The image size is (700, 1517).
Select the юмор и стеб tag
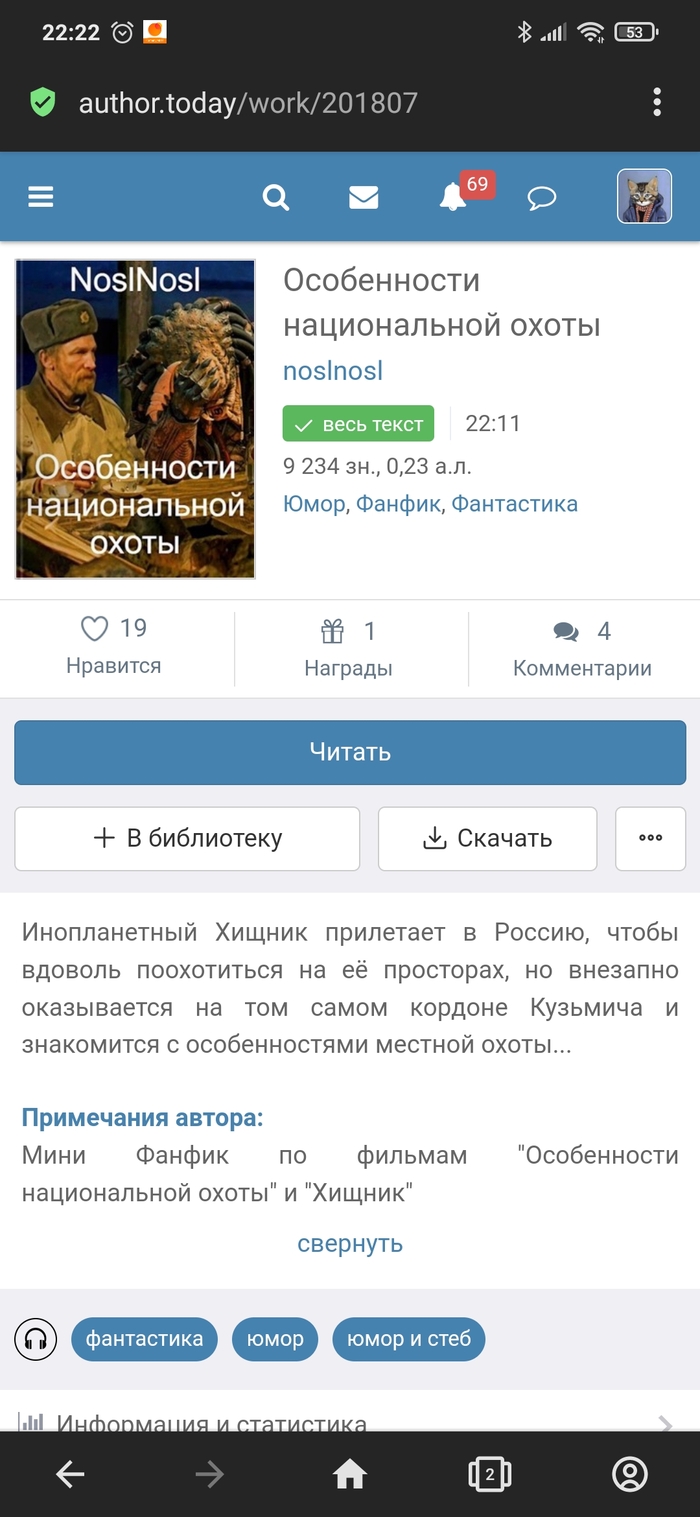408,1339
